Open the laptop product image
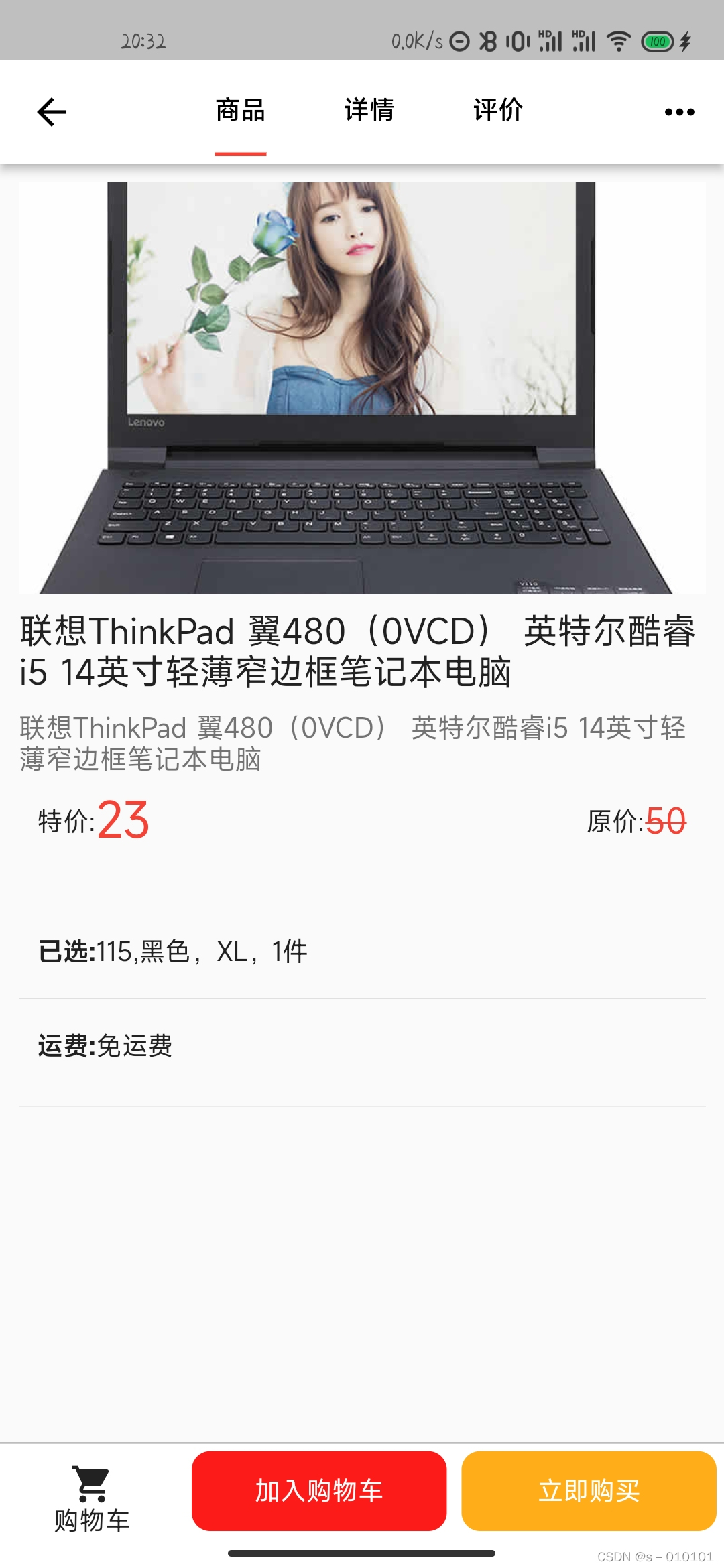 point(362,388)
